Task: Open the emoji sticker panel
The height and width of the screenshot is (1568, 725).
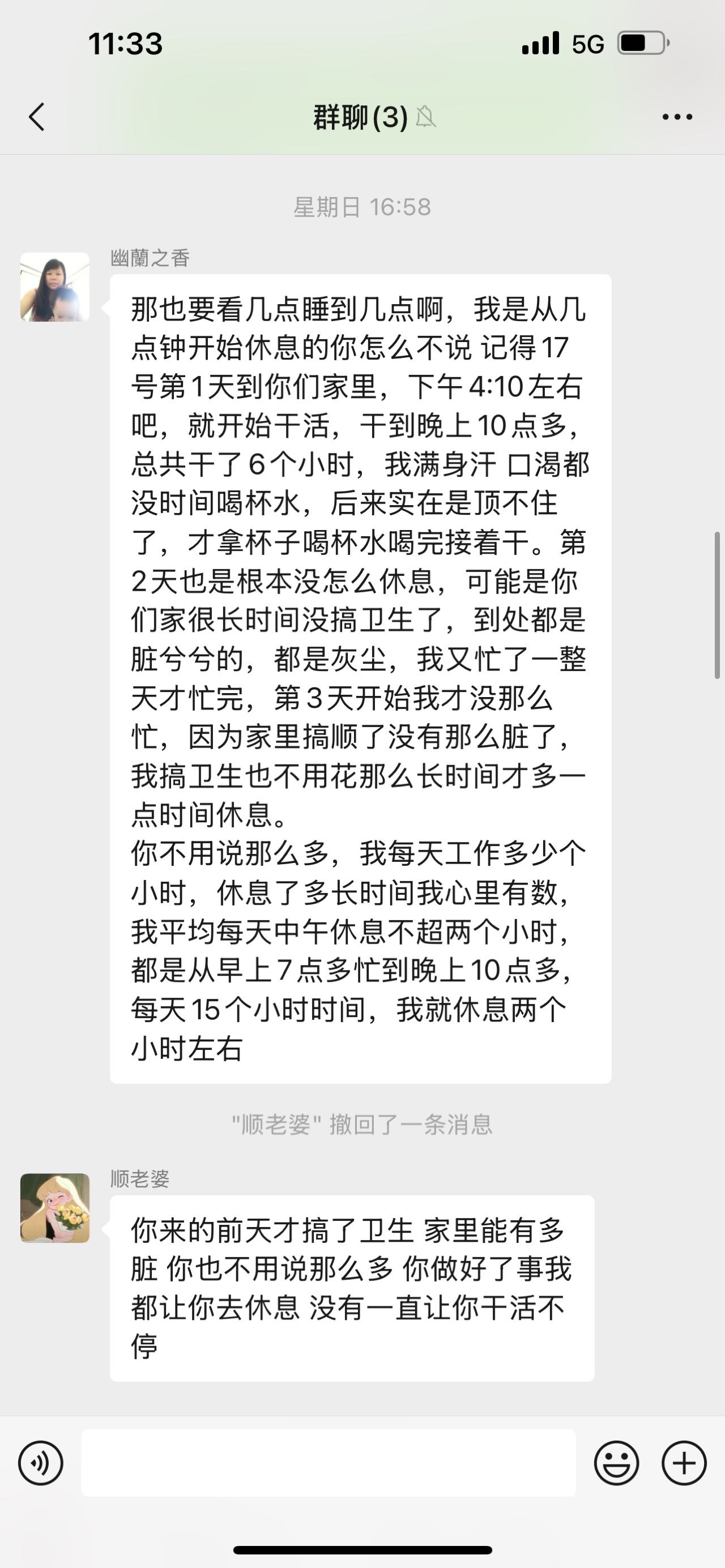Action: point(616,1463)
